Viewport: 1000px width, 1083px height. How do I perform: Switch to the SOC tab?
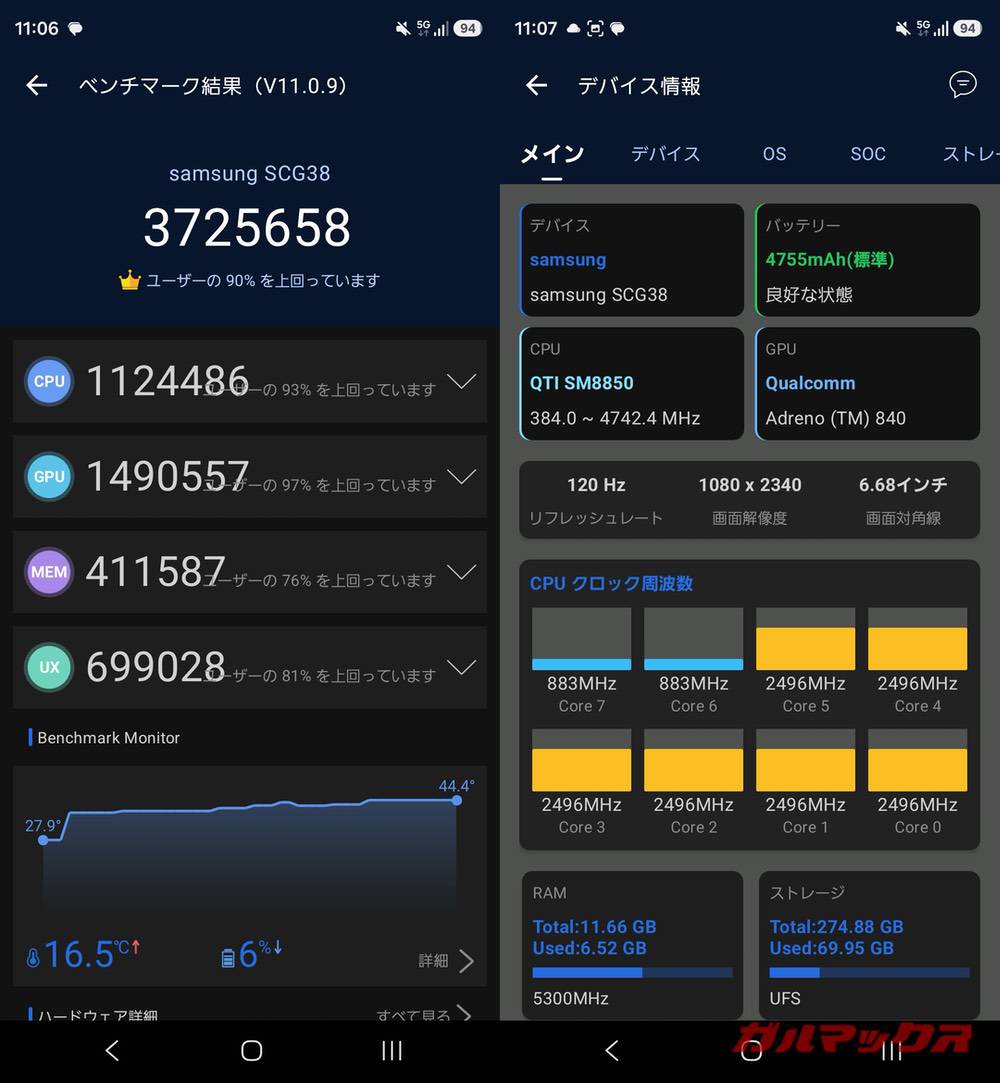tap(867, 154)
